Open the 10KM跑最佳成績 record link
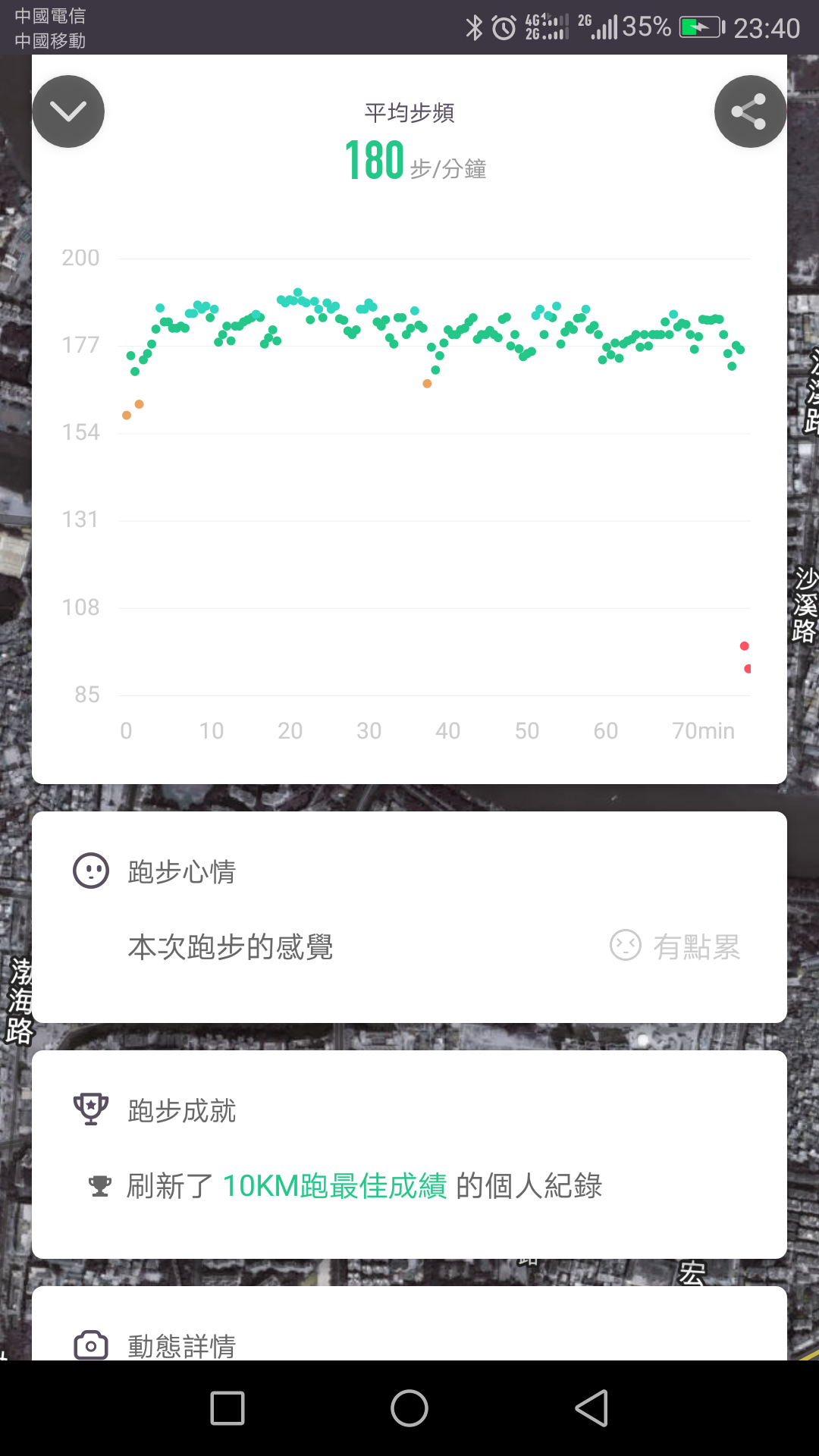The height and width of the screenshot is (1456, 819). coord(334,1186)
